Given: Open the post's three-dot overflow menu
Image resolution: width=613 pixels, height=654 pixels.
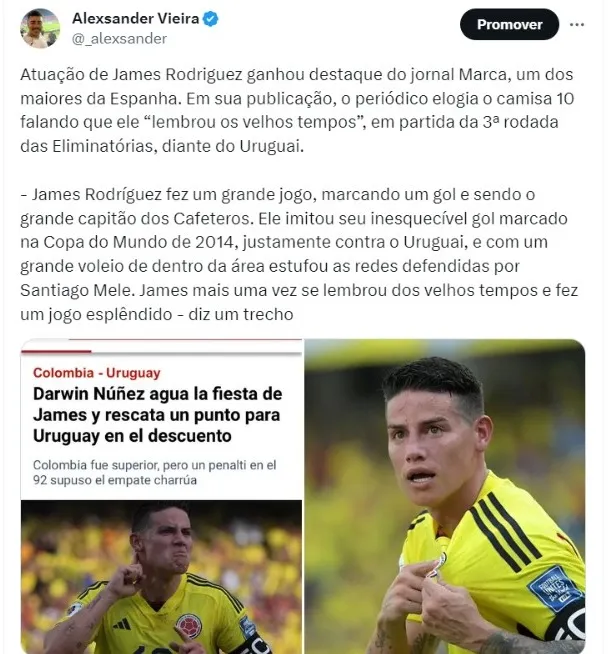Looking at the screenshot, I should click(577, 24).
